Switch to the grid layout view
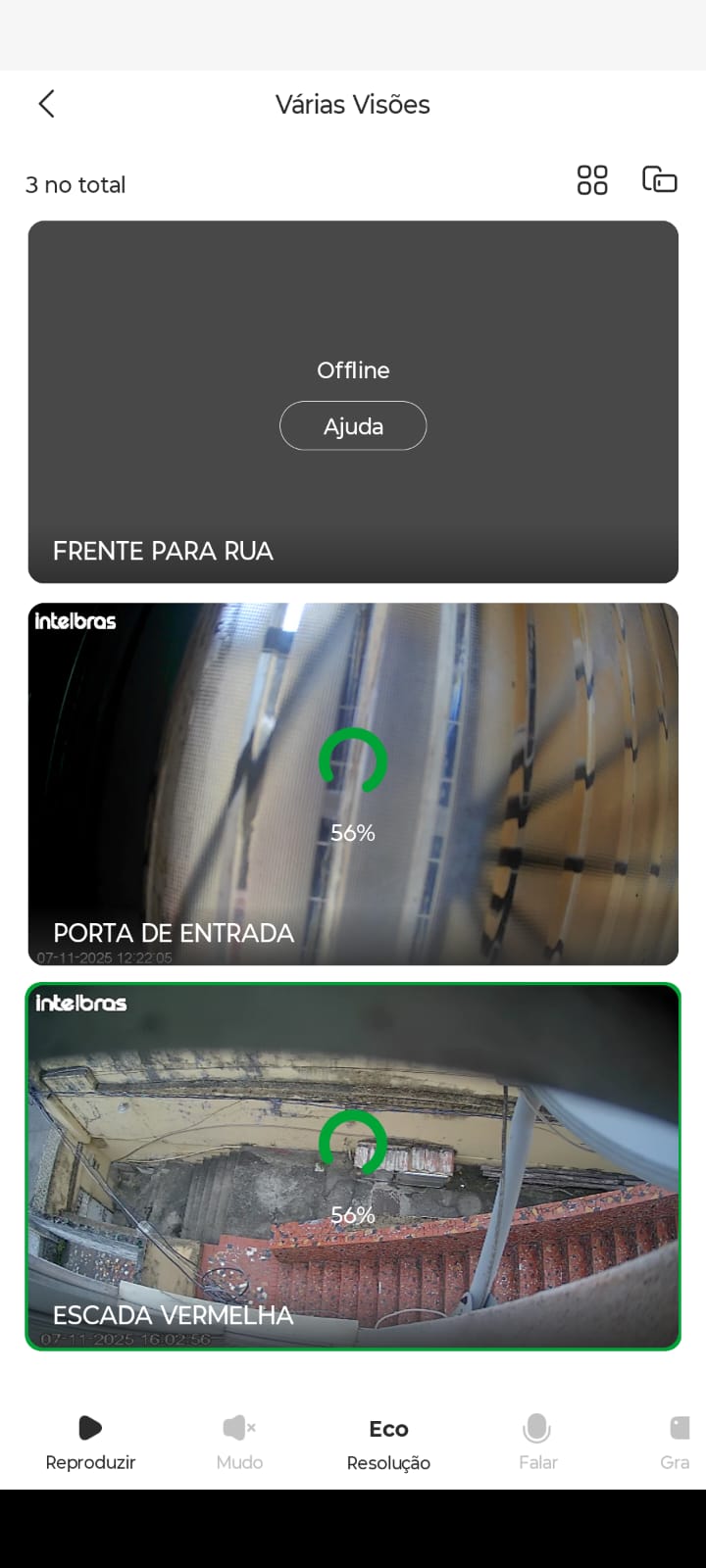706x1568 pixels. tap(592, 180)
